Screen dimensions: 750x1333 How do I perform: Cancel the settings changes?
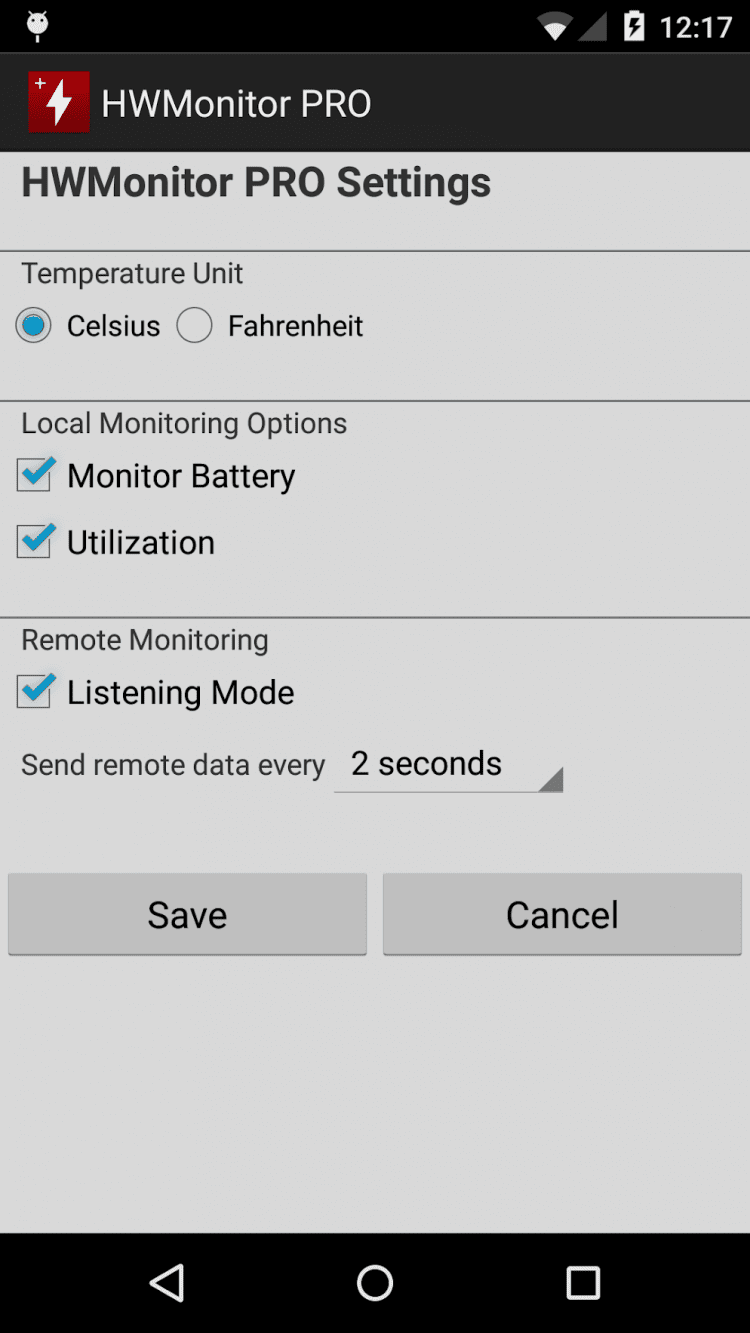[562, 914]
